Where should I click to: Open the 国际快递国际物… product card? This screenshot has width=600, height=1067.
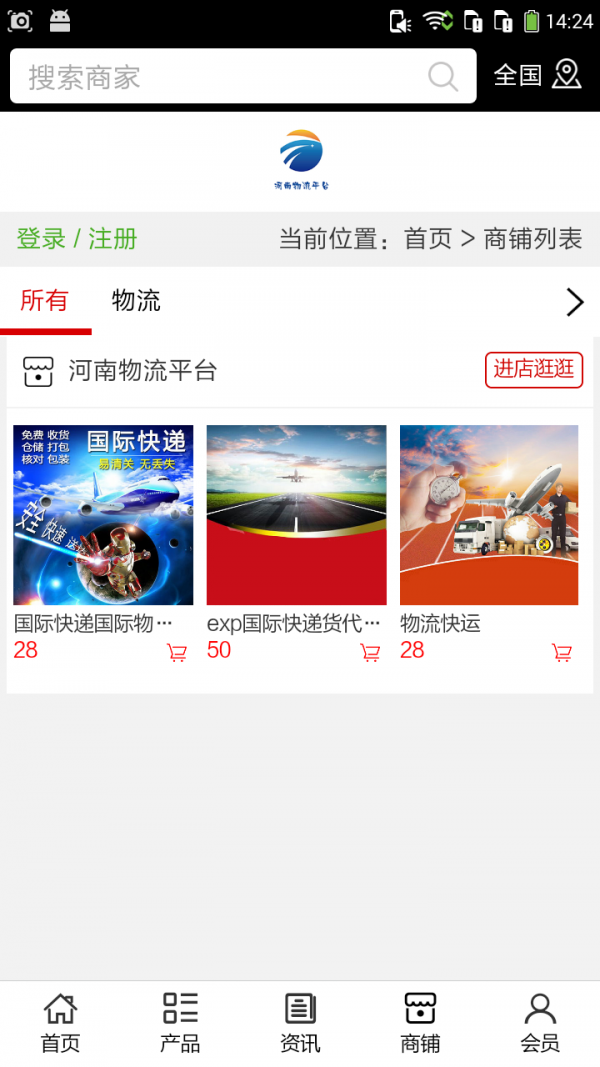click(103, 515)
